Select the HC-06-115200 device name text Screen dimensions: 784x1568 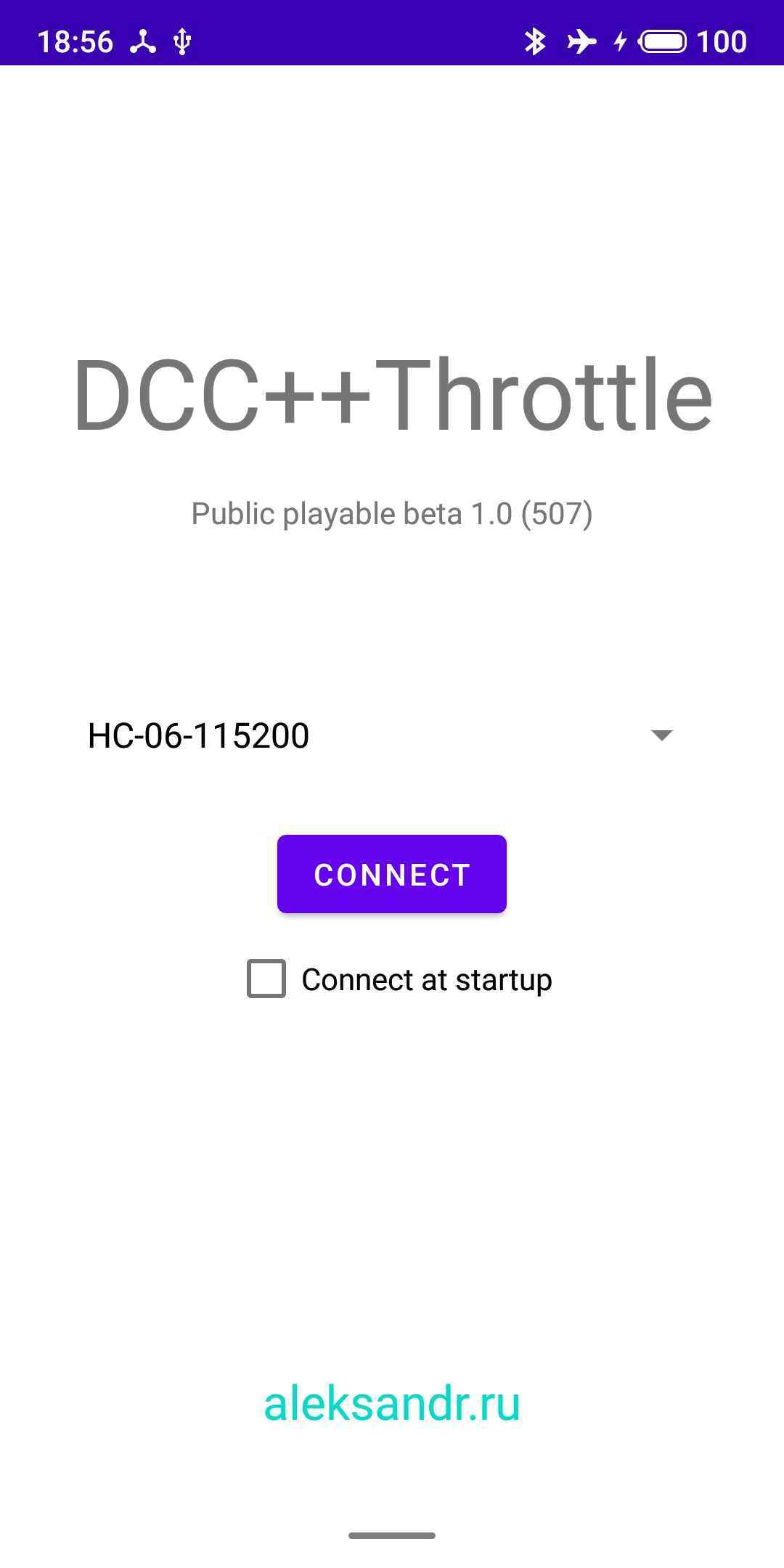(x=196, y=735)
